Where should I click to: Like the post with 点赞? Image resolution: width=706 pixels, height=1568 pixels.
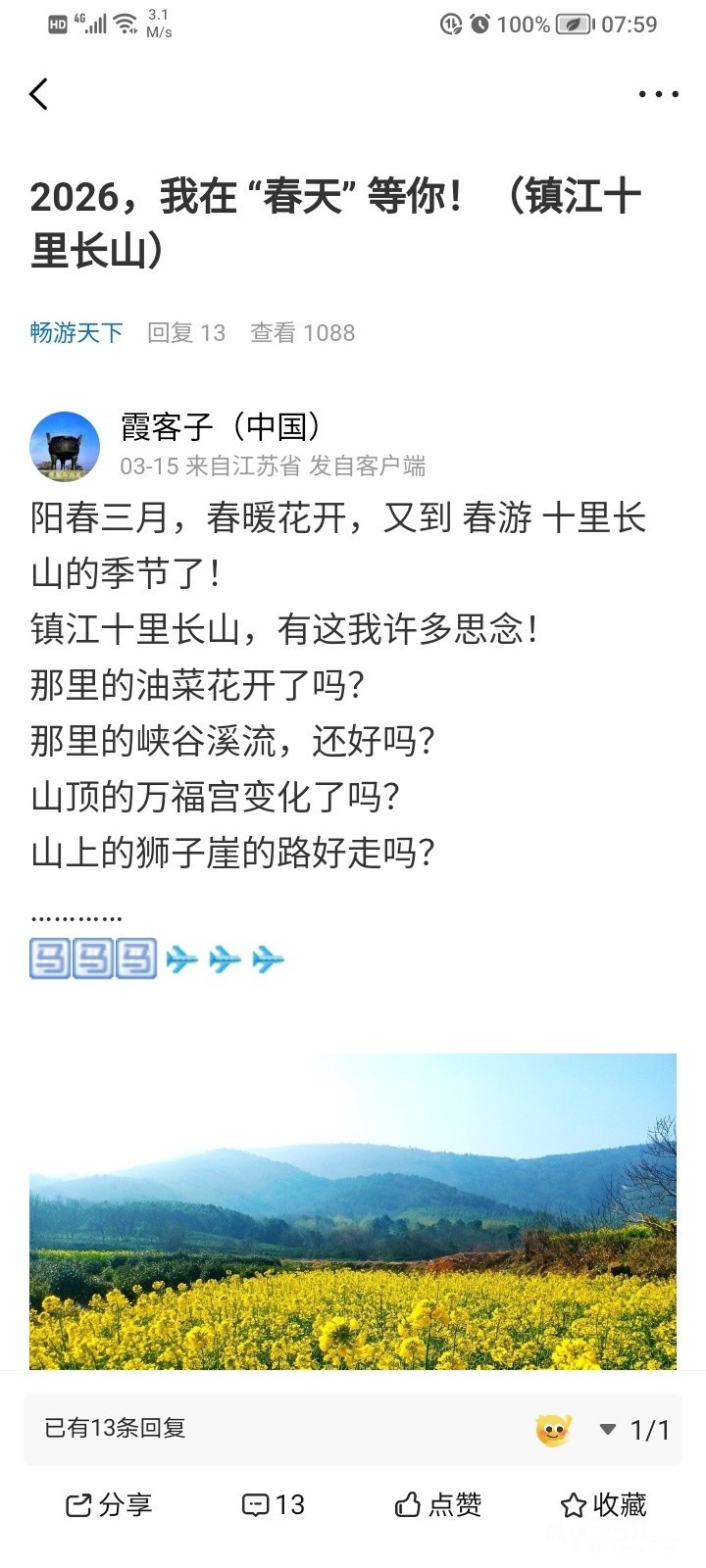(438, 1505)
